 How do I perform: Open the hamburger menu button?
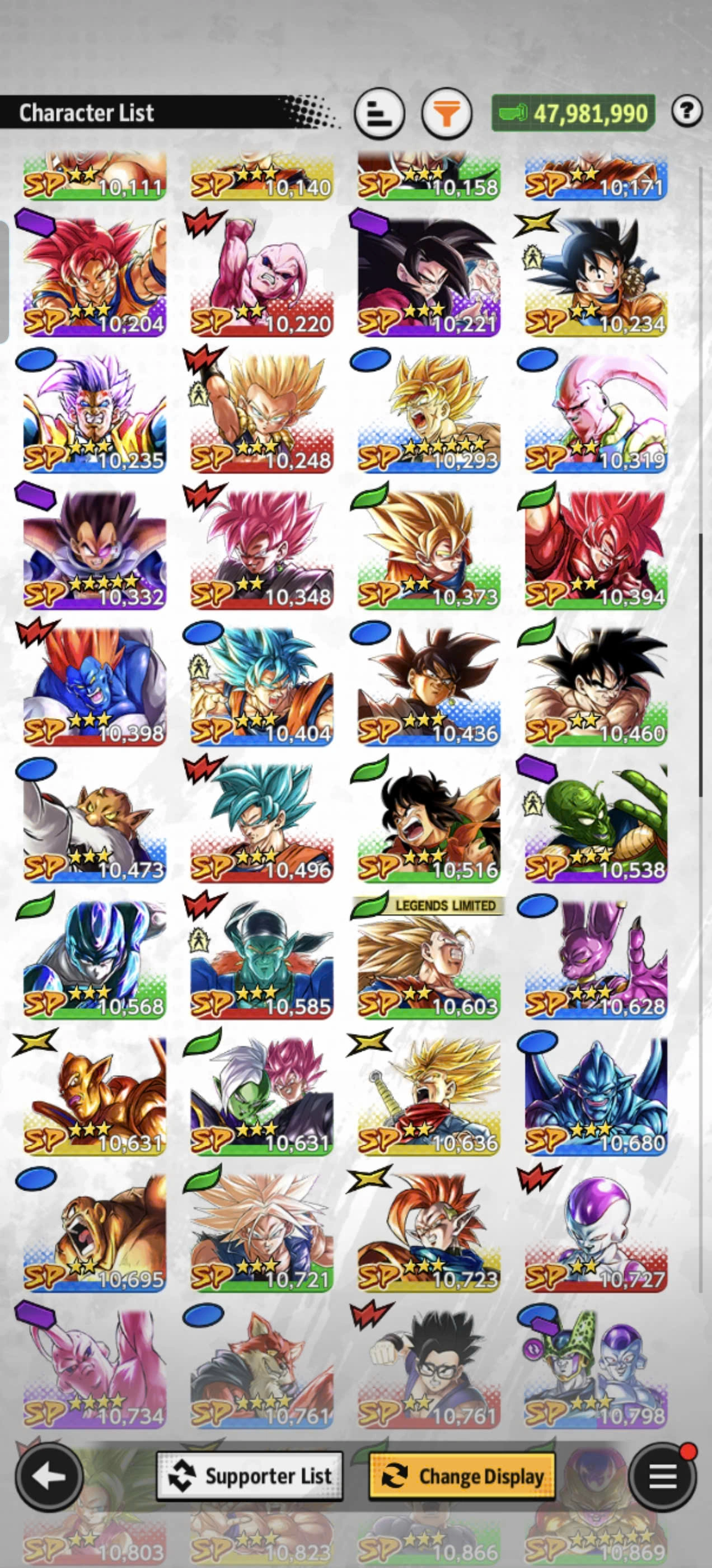click(663, 1476)
